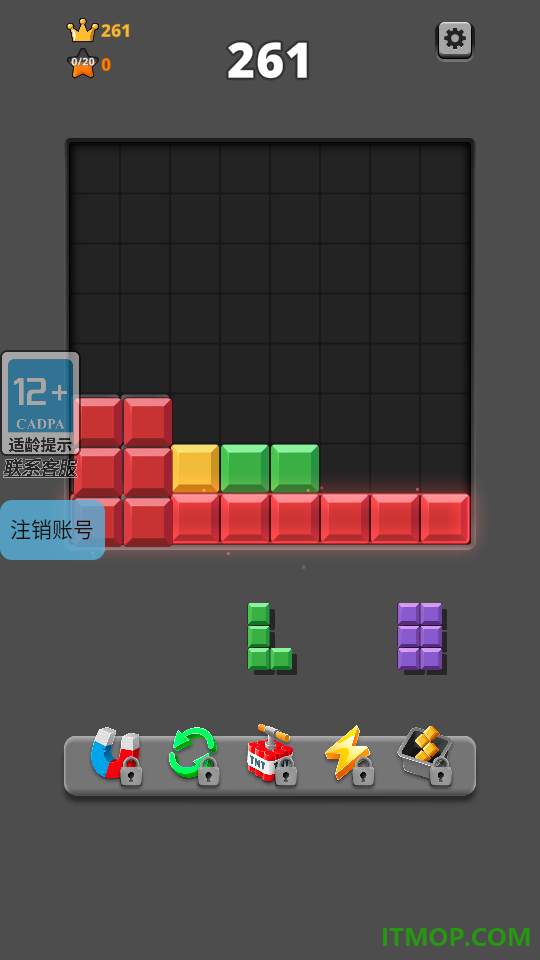Open the settings gear
Image resolution: width=540 pixels, height=960 pixels.
coord(455,40)
